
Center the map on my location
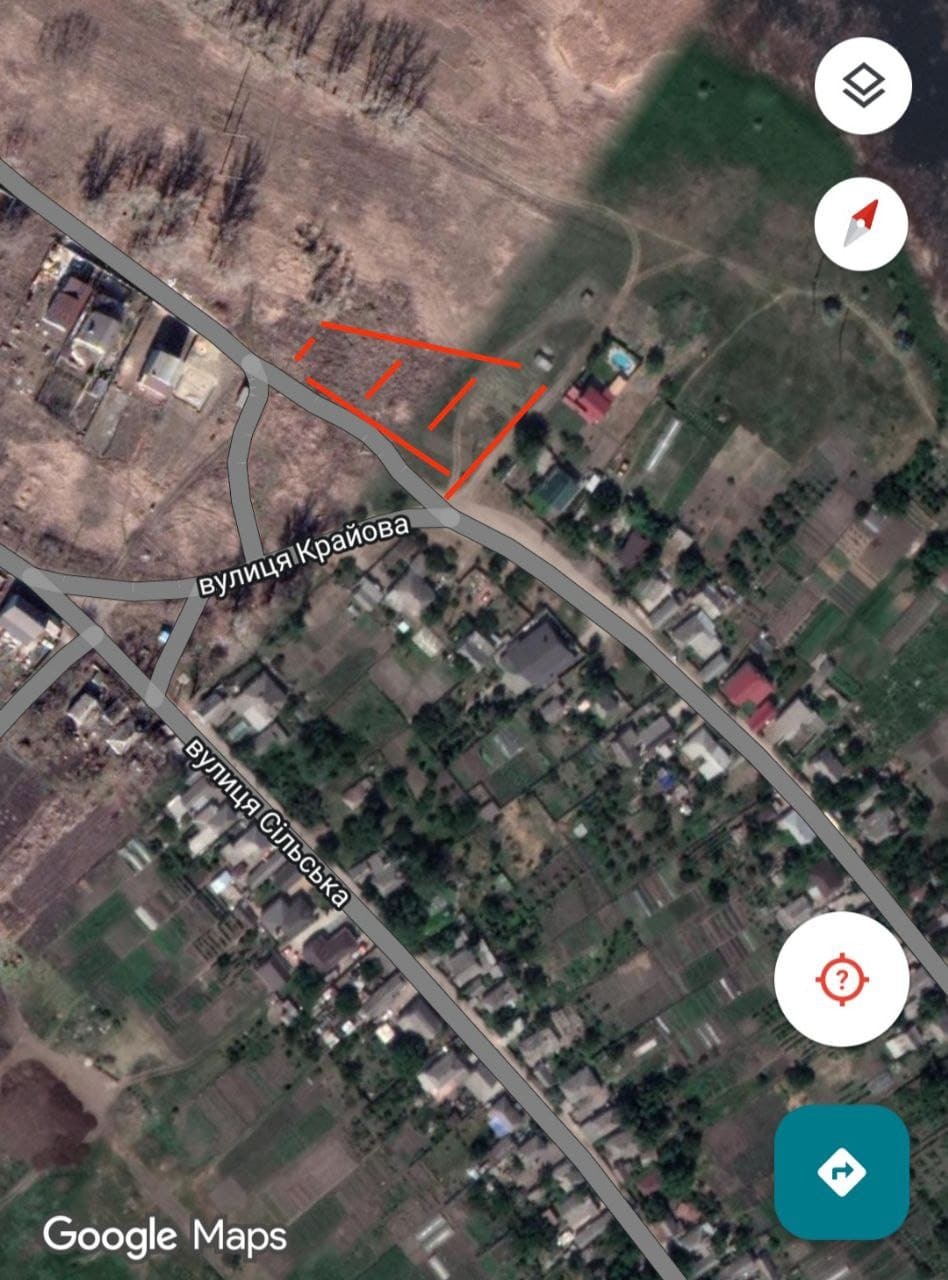click(841, 979)
